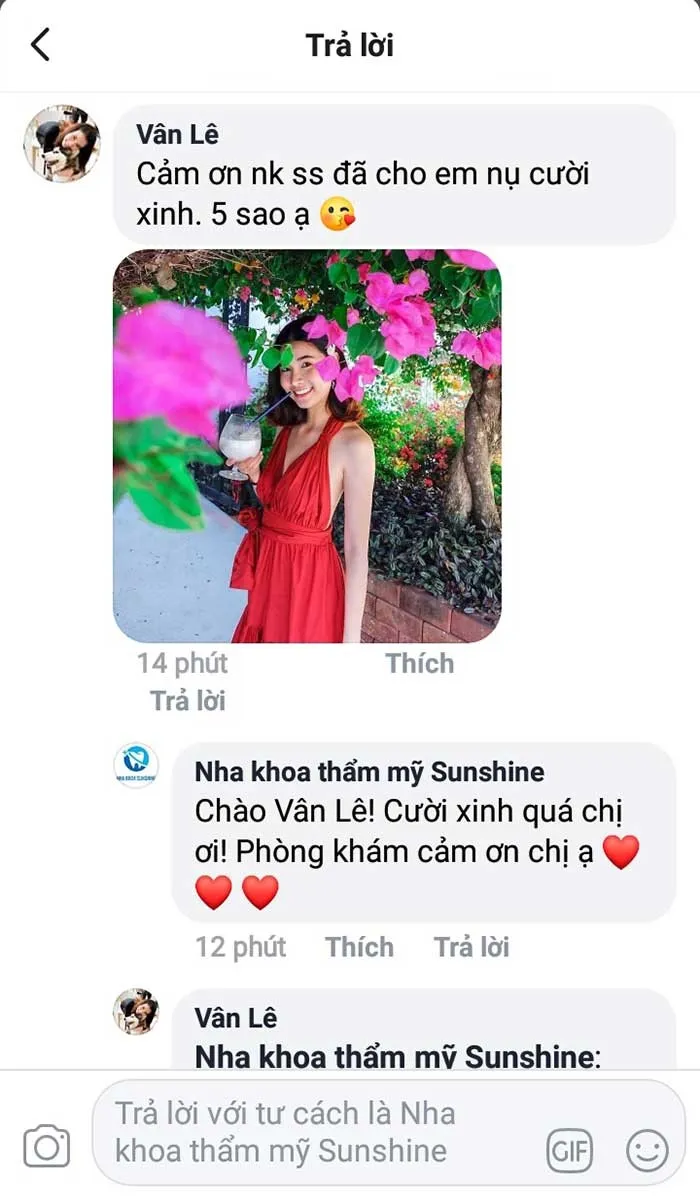Open Vân Lê's name on the first comment
This screenshot has height=1196, width=700.
(178, 134)
